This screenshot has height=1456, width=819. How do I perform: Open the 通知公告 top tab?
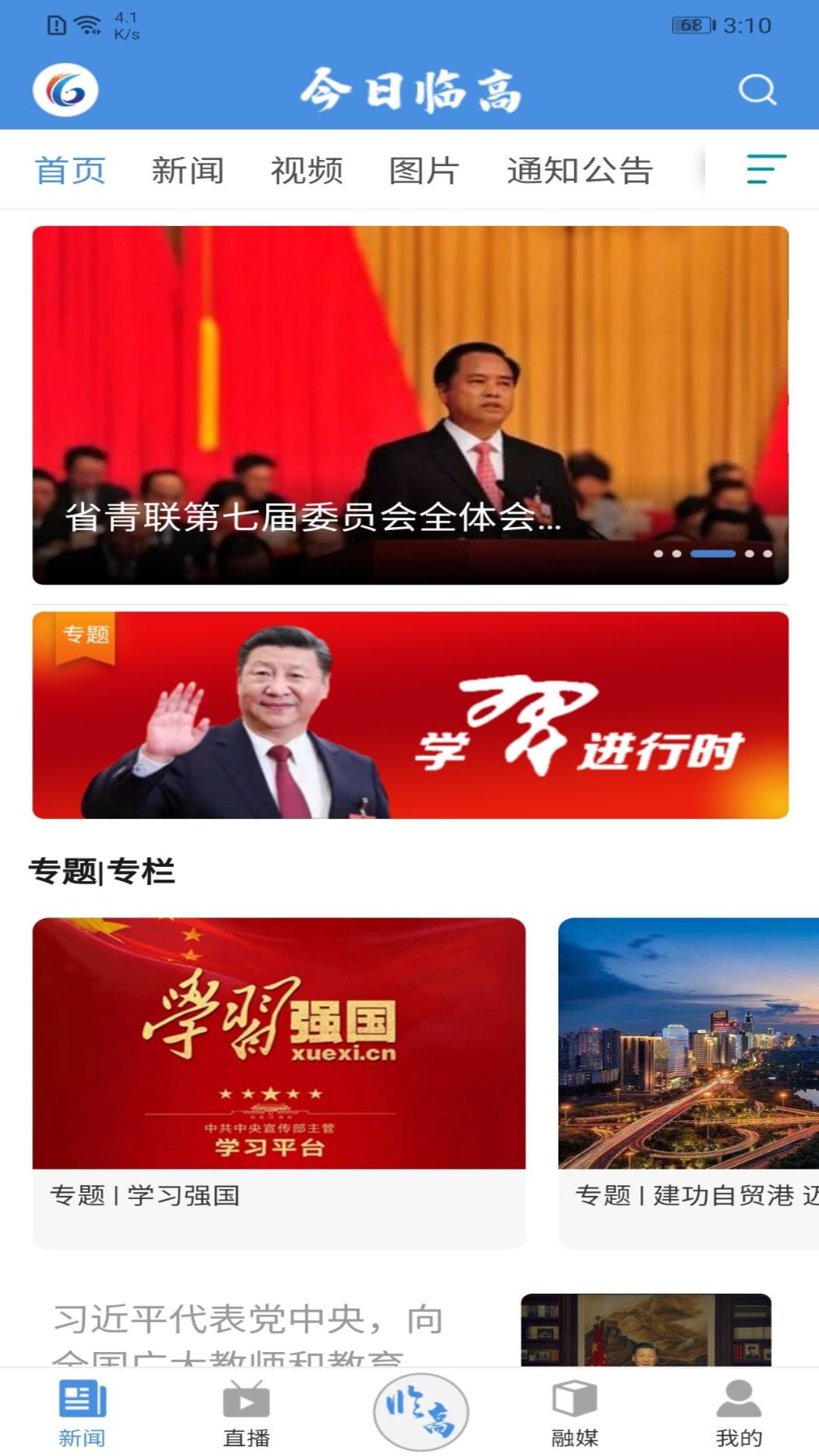pos(580,171)
